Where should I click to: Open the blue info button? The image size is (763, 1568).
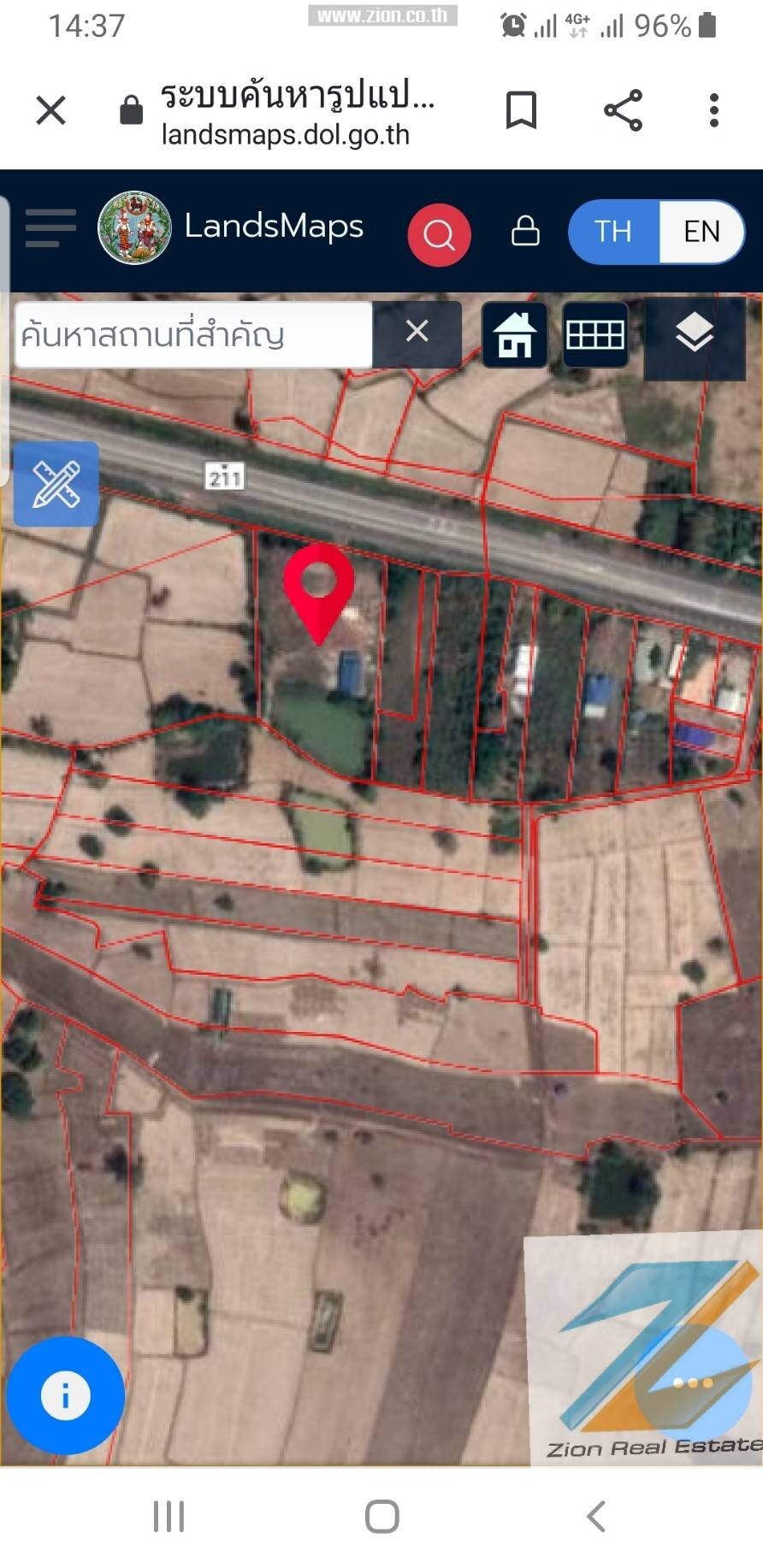(66, 1396)
